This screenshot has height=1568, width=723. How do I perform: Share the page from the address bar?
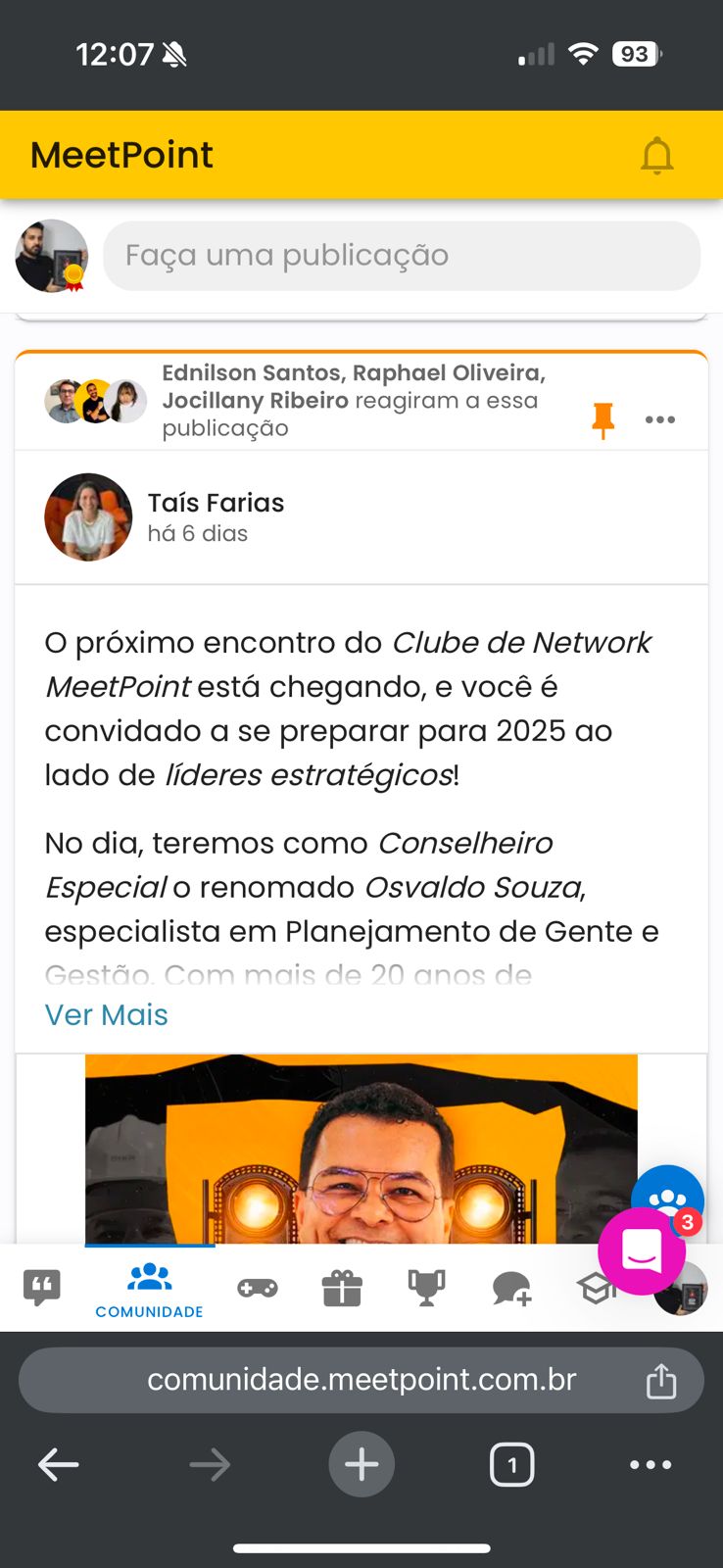point(661,1379)
